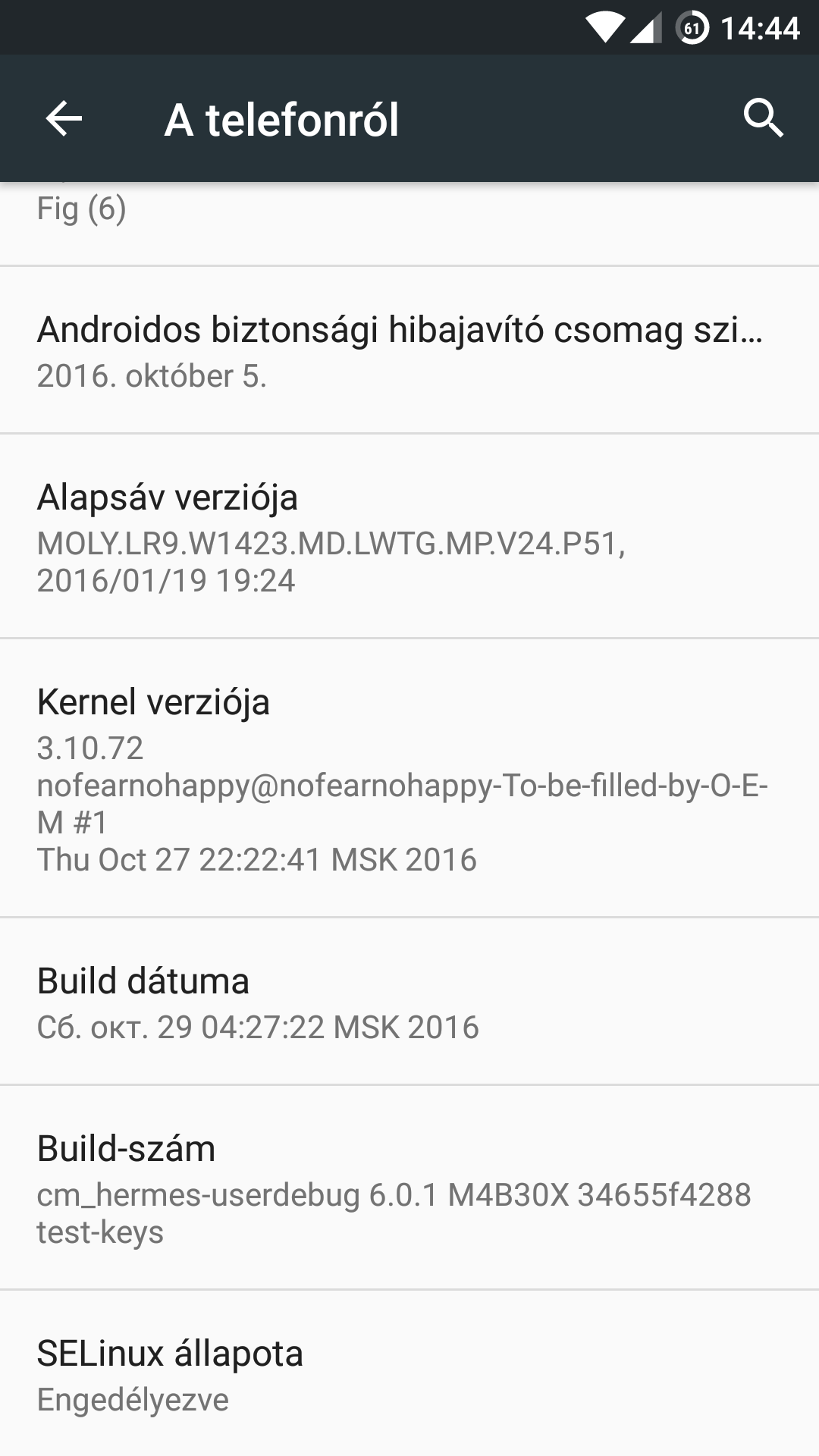Tap the Androidos biztonsági hibajavító csomag row
The height and width of the screenshot is (1456, 819).
click(409, 350)
